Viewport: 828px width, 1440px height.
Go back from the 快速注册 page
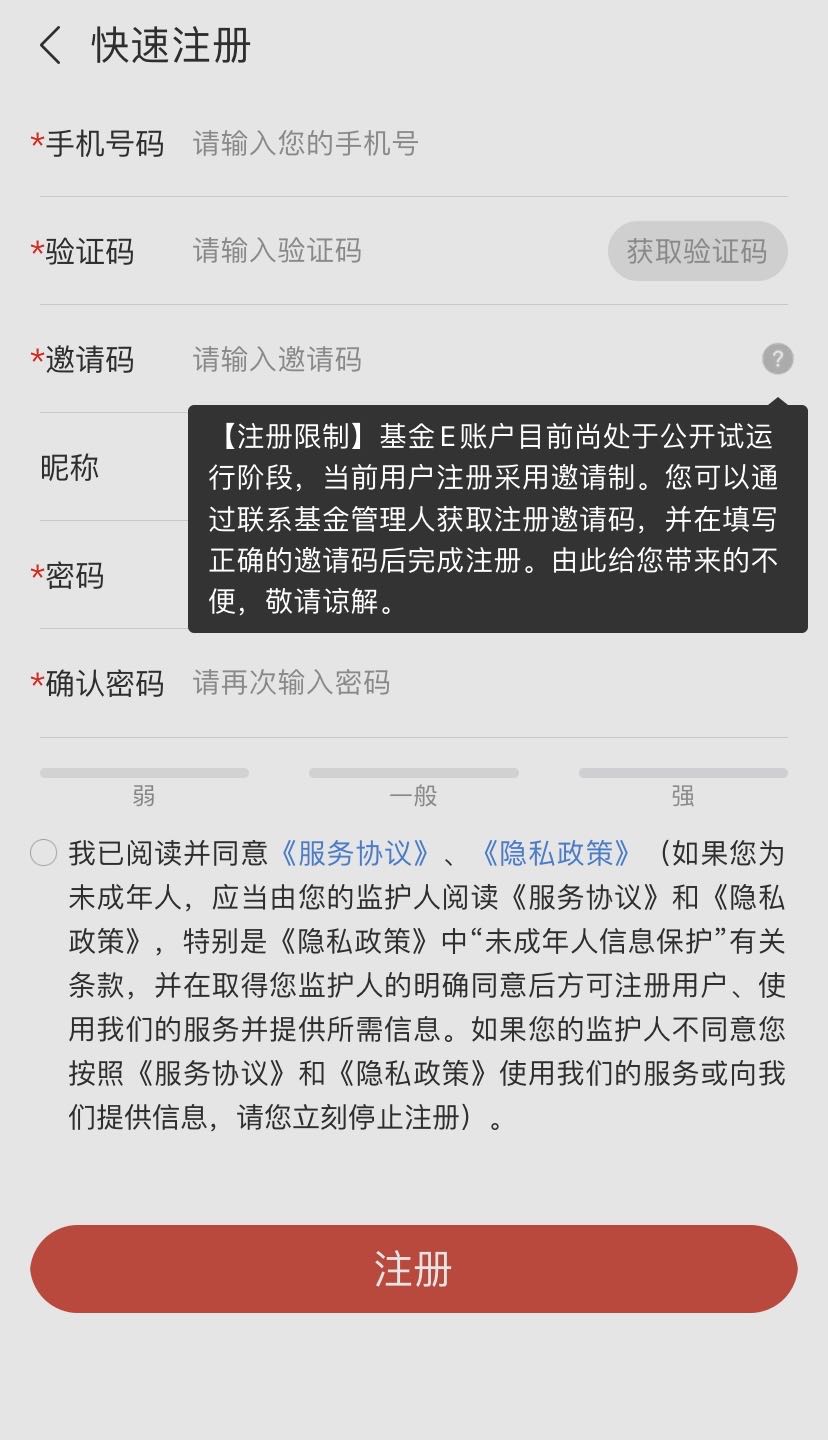click(50, 46)
